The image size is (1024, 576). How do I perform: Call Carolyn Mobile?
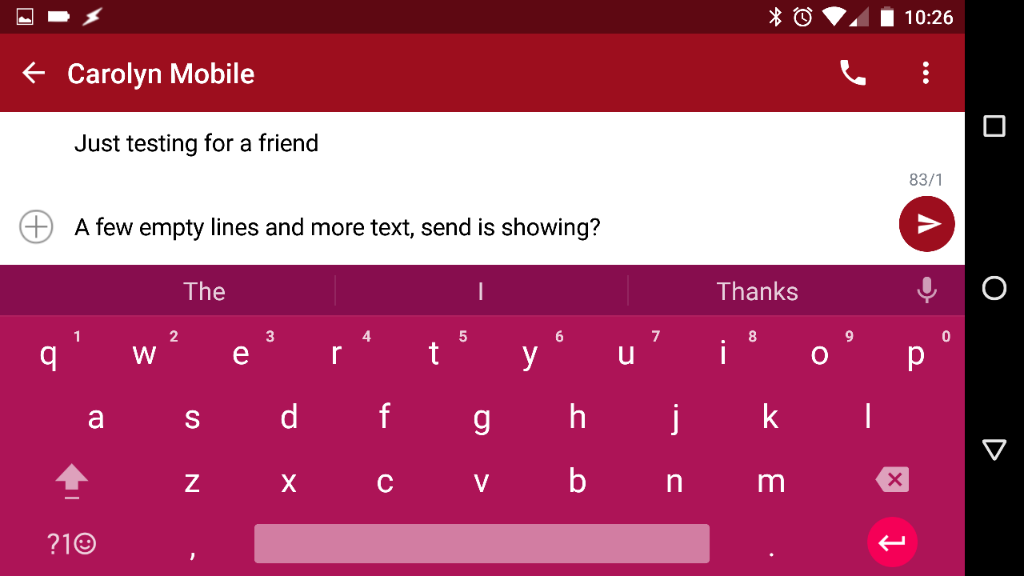[852, 73]
